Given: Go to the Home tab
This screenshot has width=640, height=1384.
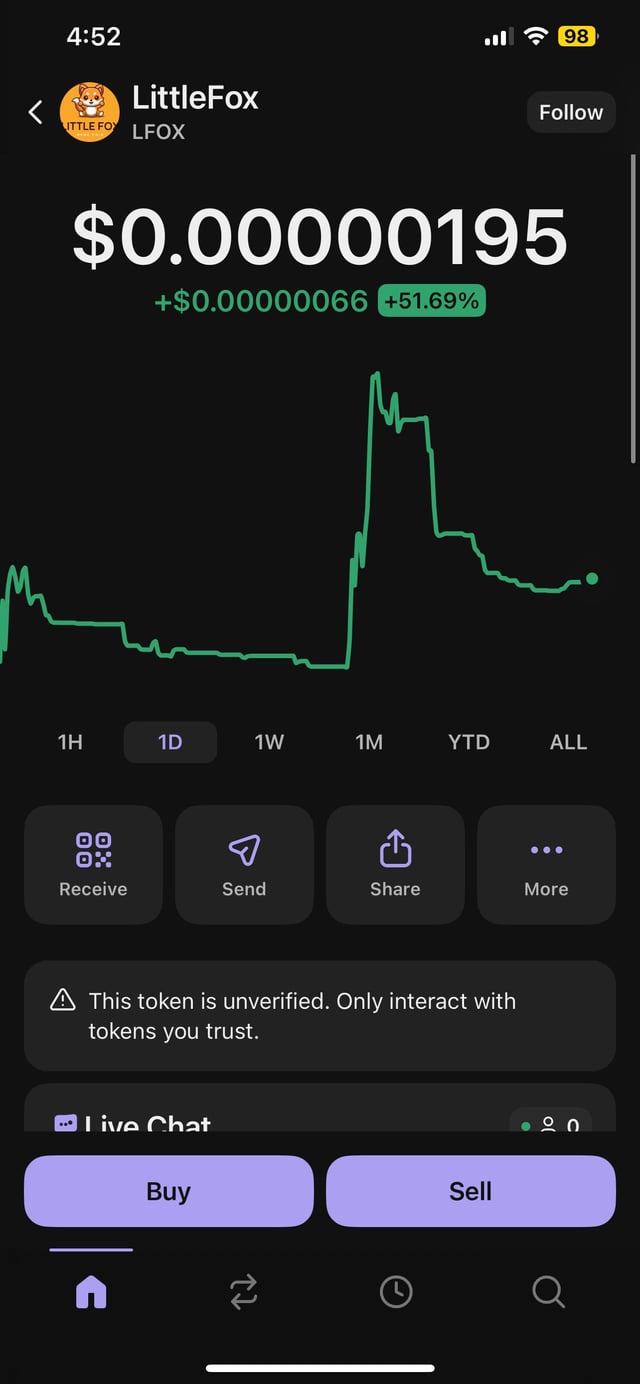Looking at the screenshot, I should (91, 1292).
